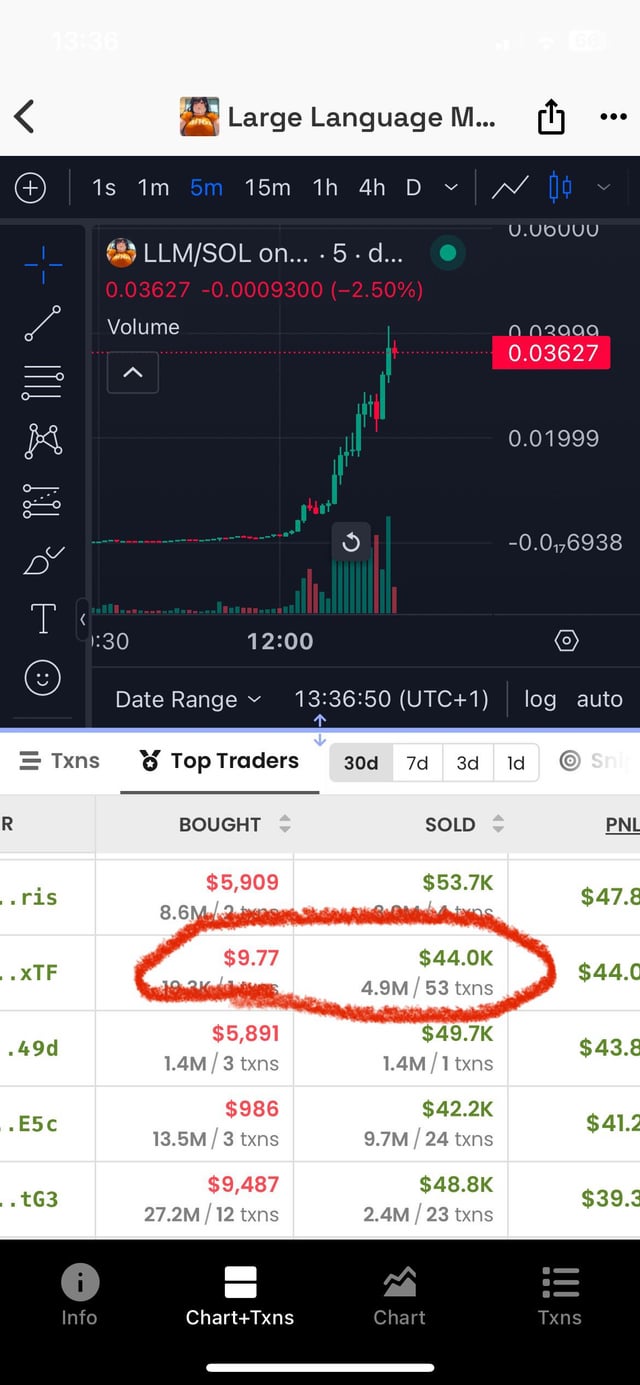640x1385 pixels.
Task: Share this token page
Action: click(551, 118)
